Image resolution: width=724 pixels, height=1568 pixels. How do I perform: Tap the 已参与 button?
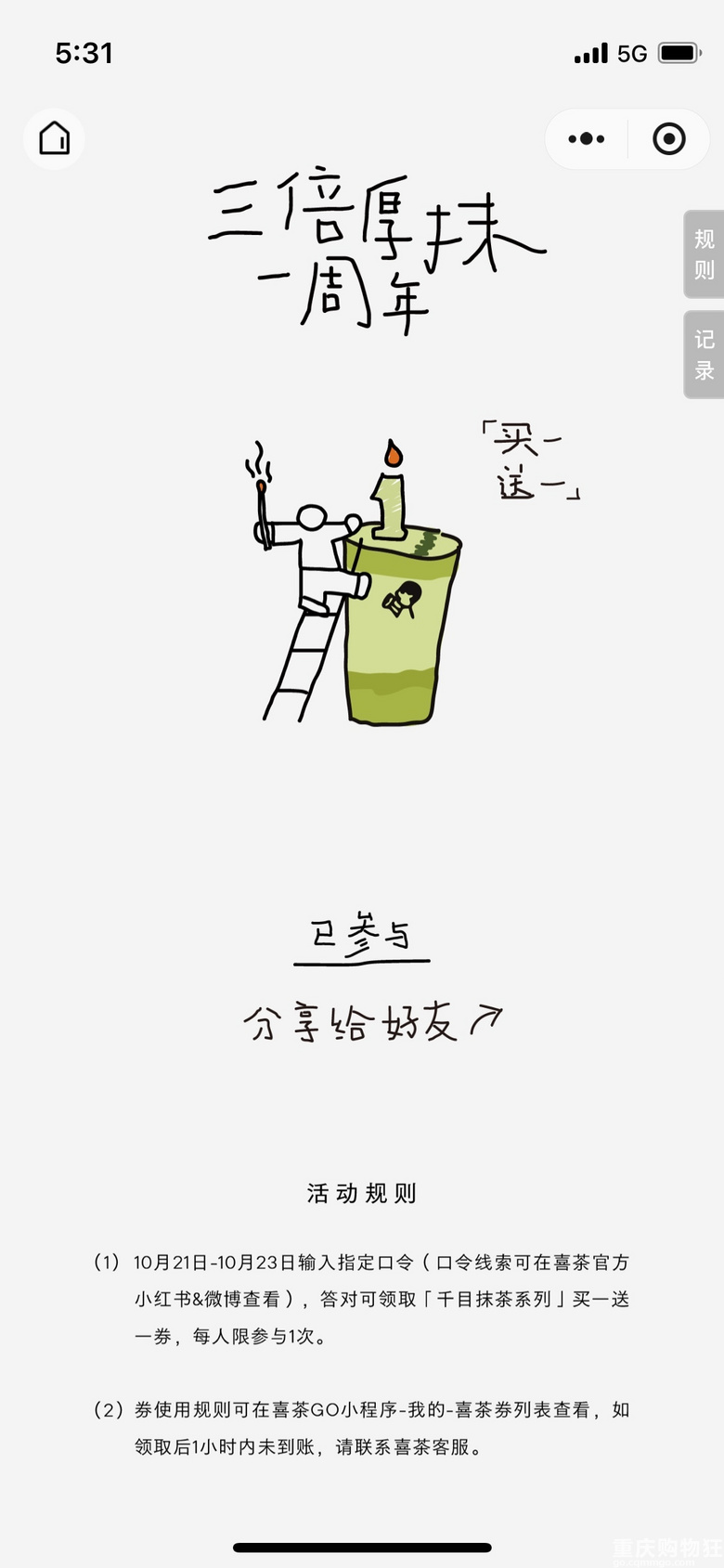point(361,936)
